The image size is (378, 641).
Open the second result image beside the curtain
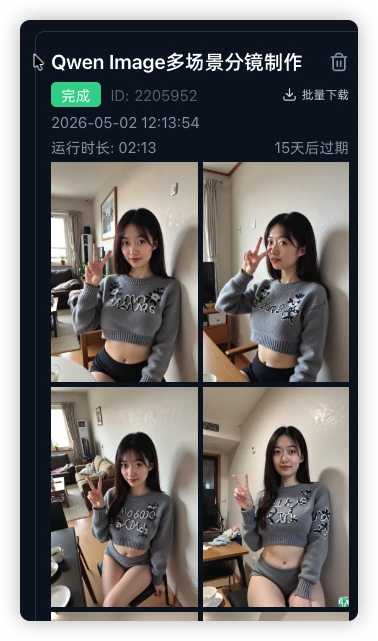276,272
